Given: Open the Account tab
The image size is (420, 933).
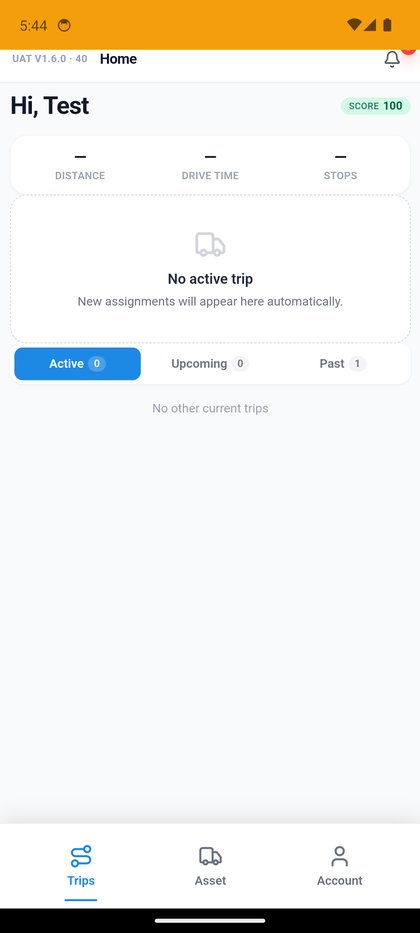Looking at the screenshot, I should 340,866.
